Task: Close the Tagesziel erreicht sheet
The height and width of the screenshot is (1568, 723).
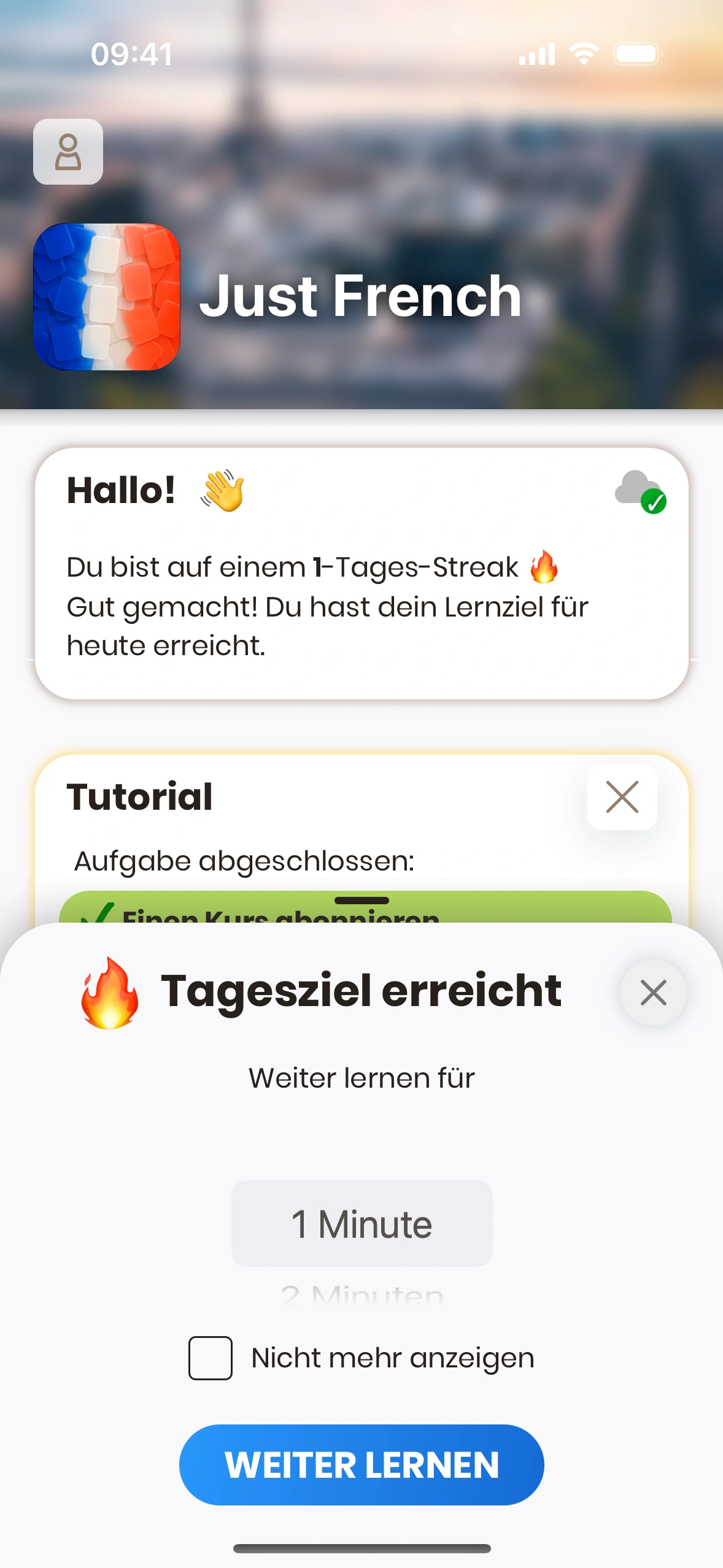Action: point(653,993)
